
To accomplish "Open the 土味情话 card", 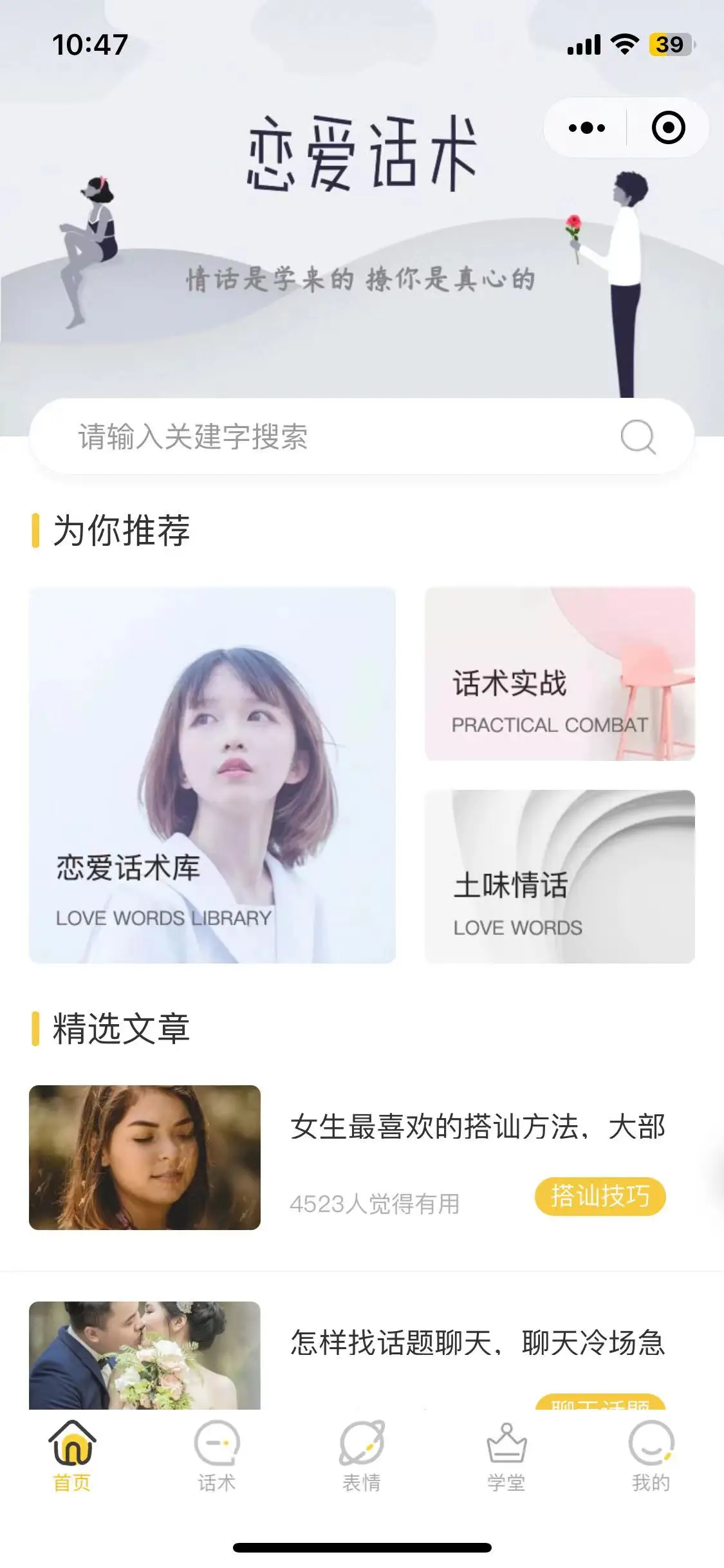I will point(559,877).
